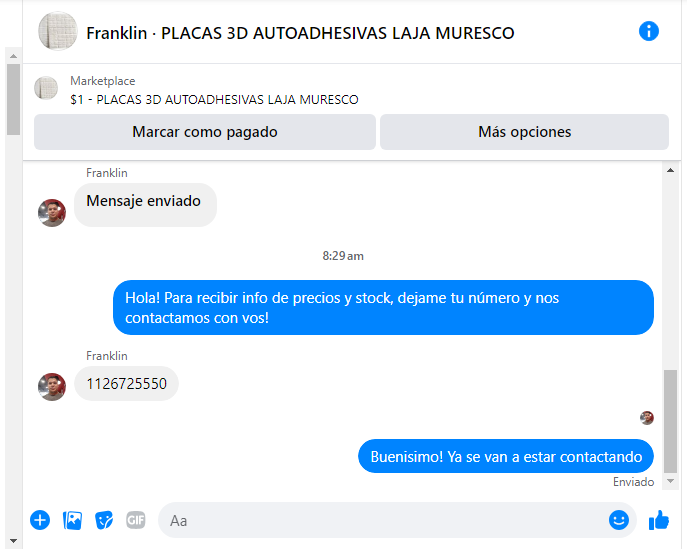
Task: Open the emoji picker
Action: 619,520
